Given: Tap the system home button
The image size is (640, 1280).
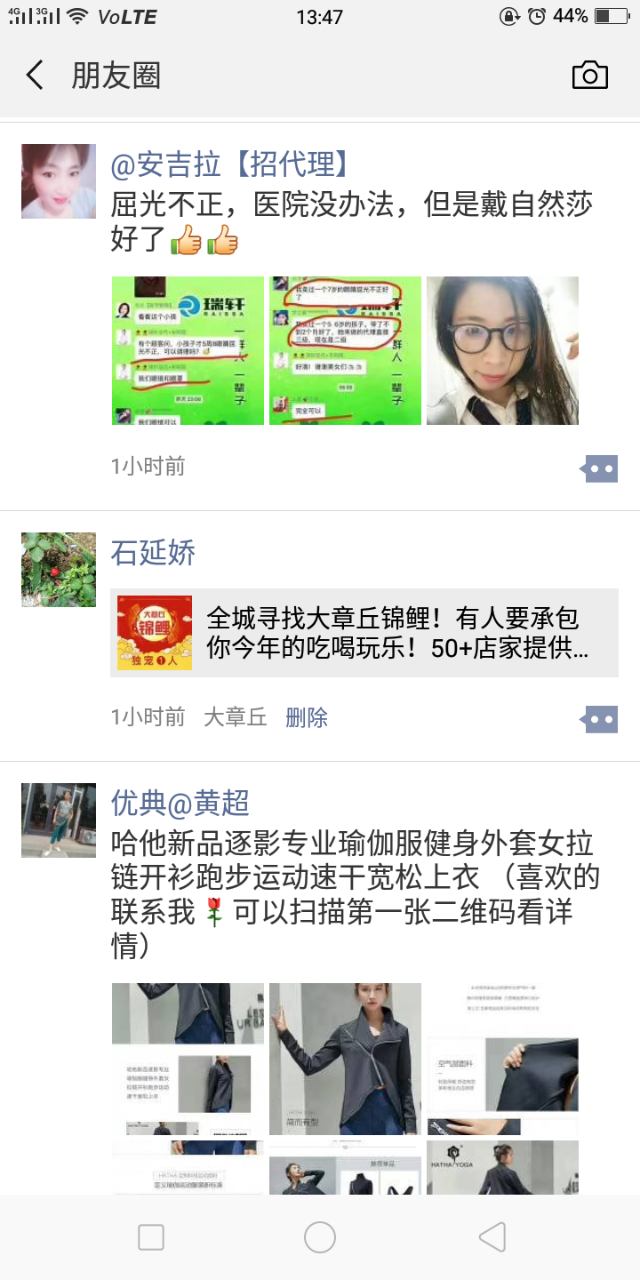Looking at the screenshot, I should 320,1237.
